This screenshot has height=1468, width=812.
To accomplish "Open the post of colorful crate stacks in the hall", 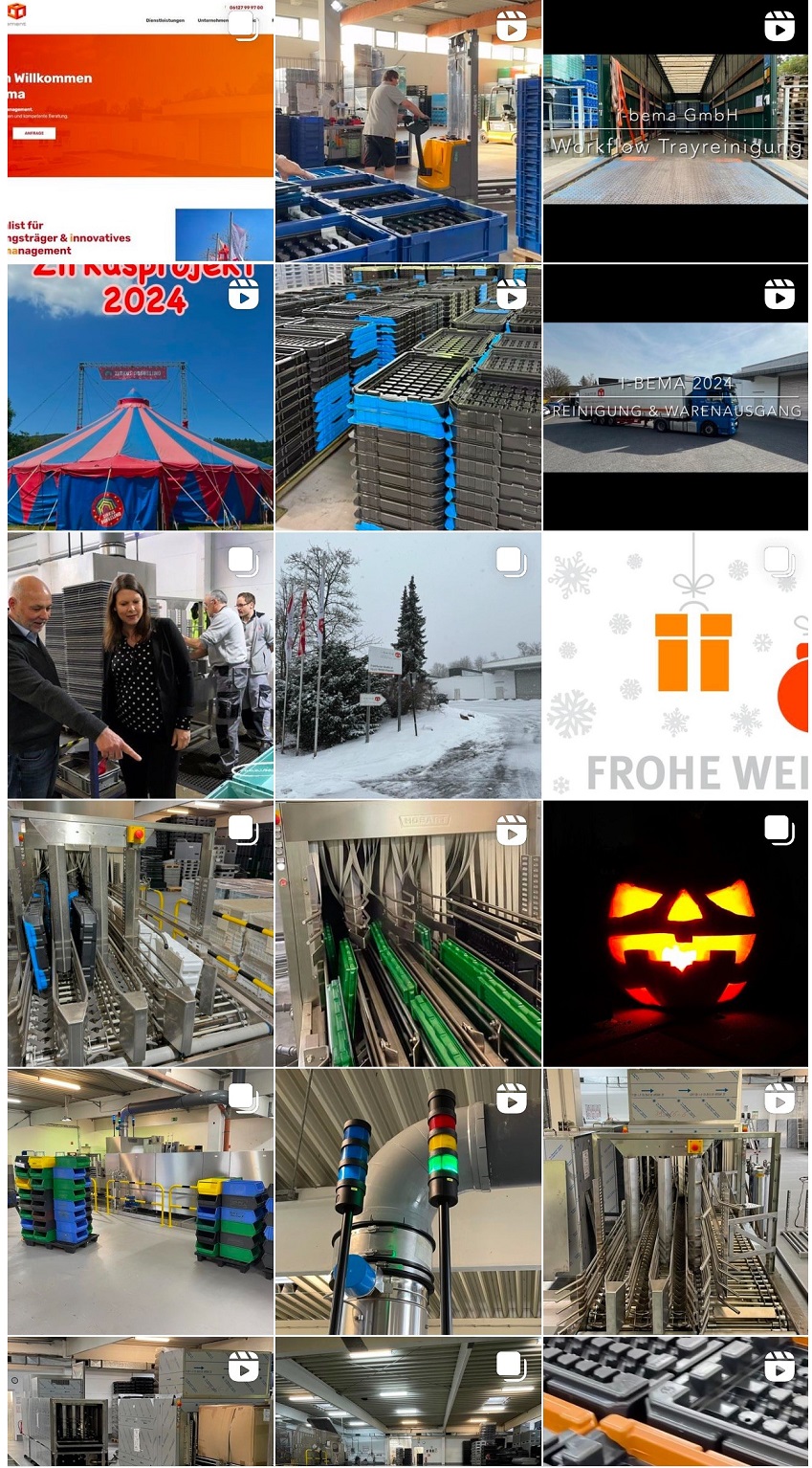I will 140,1202.
